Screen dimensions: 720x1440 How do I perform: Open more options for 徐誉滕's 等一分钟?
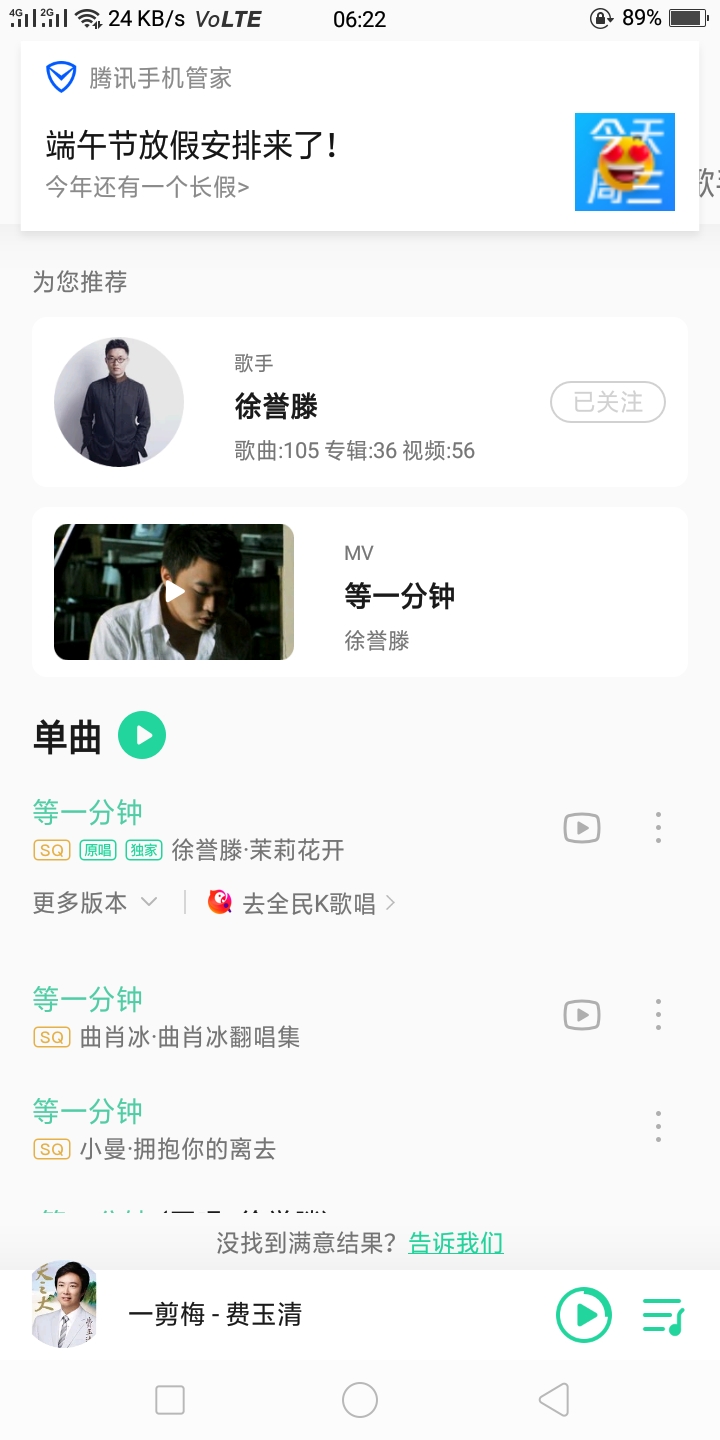click(658, 828)
